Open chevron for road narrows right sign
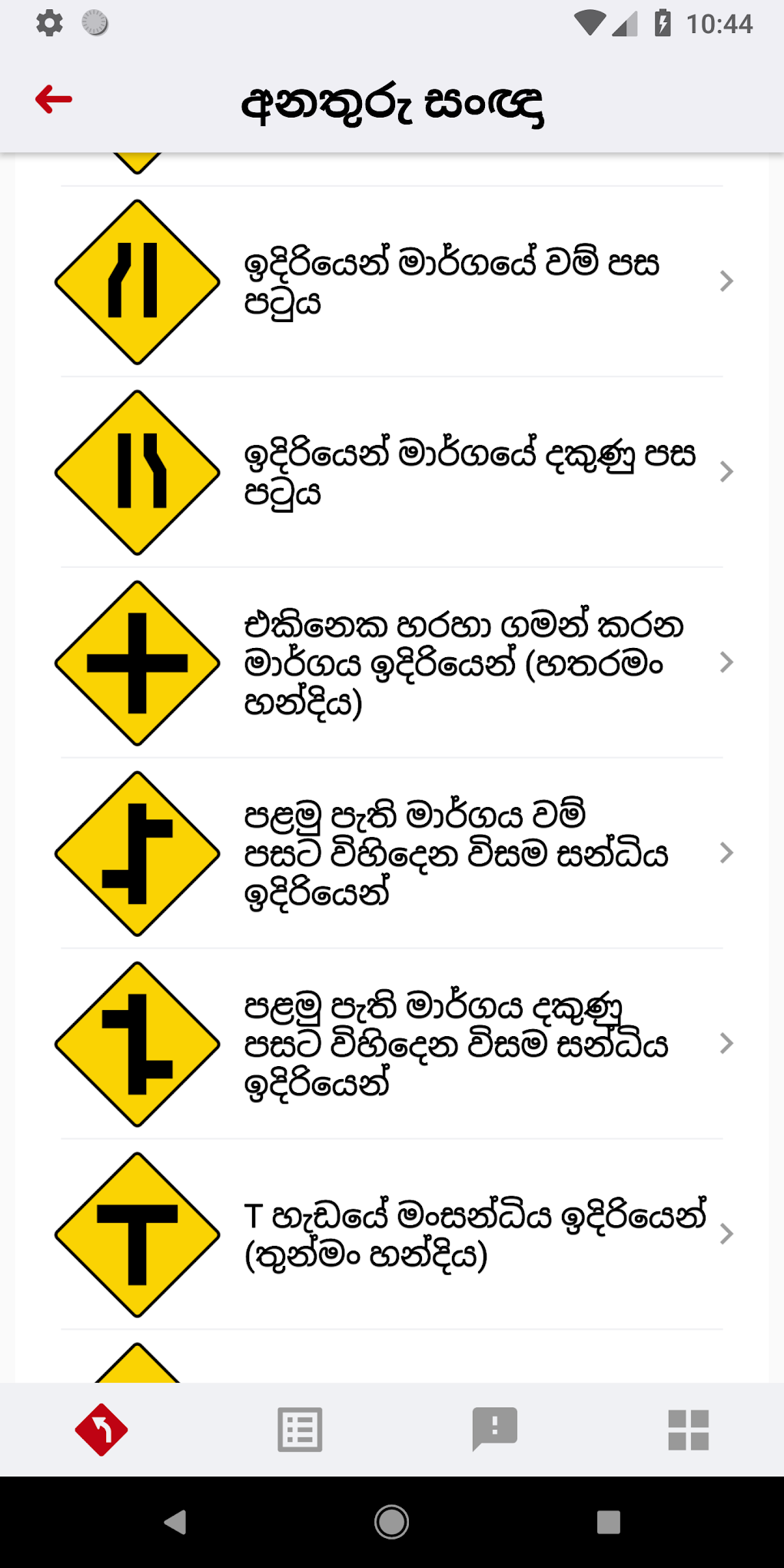The width and height of the screenshot is (784, 1568). coord(726,471)
